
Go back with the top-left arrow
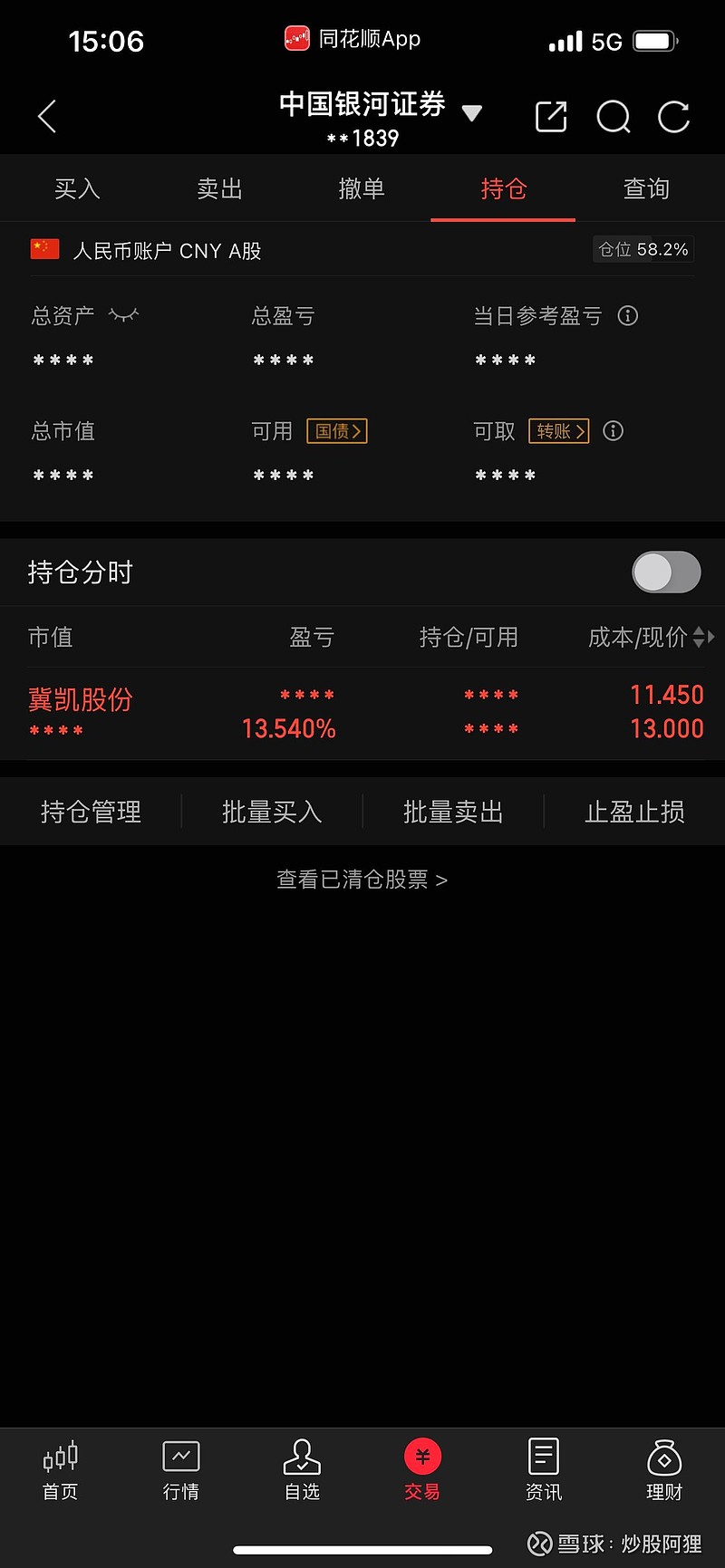47,116
